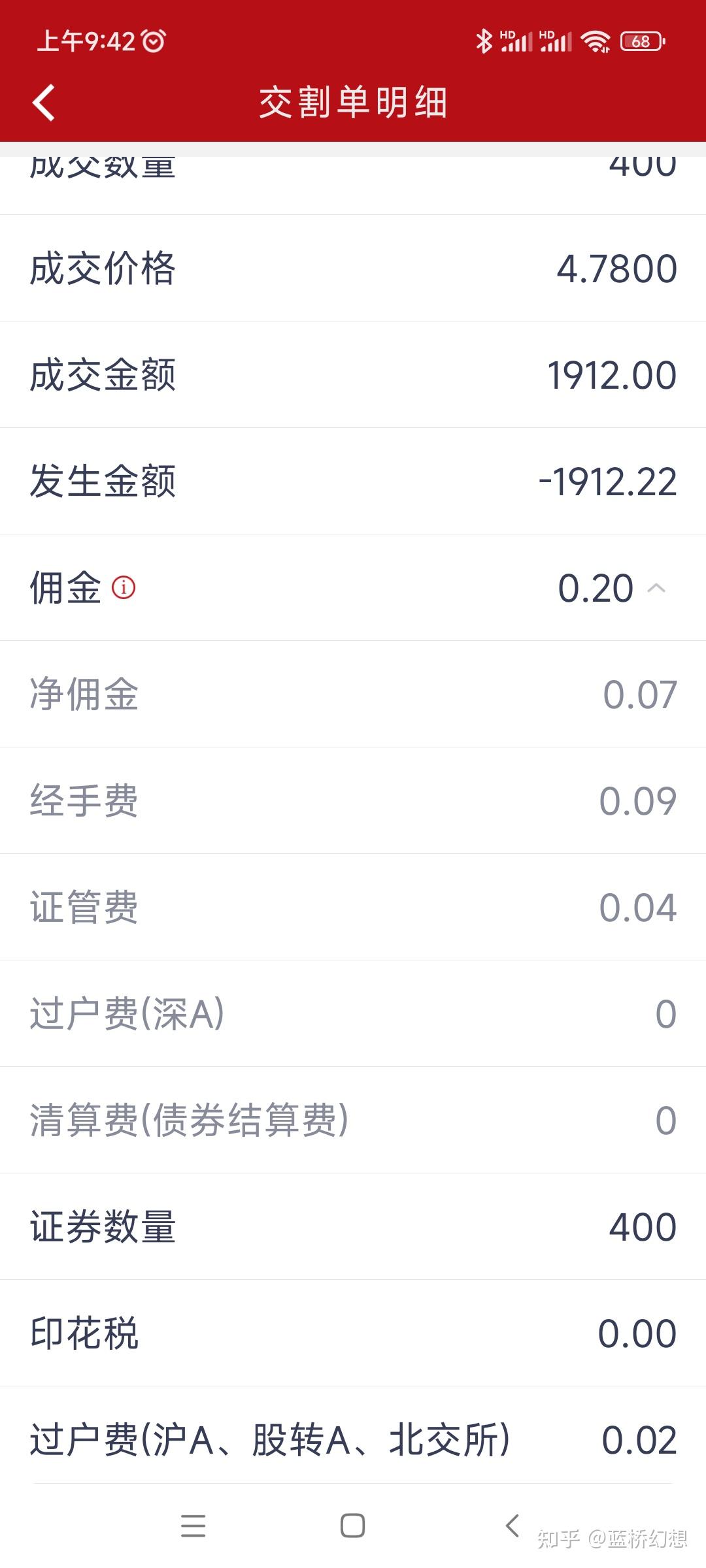Tap the home button in navigation bar
This screenshot has height=1568, width=706.
tap(353, 1525)
